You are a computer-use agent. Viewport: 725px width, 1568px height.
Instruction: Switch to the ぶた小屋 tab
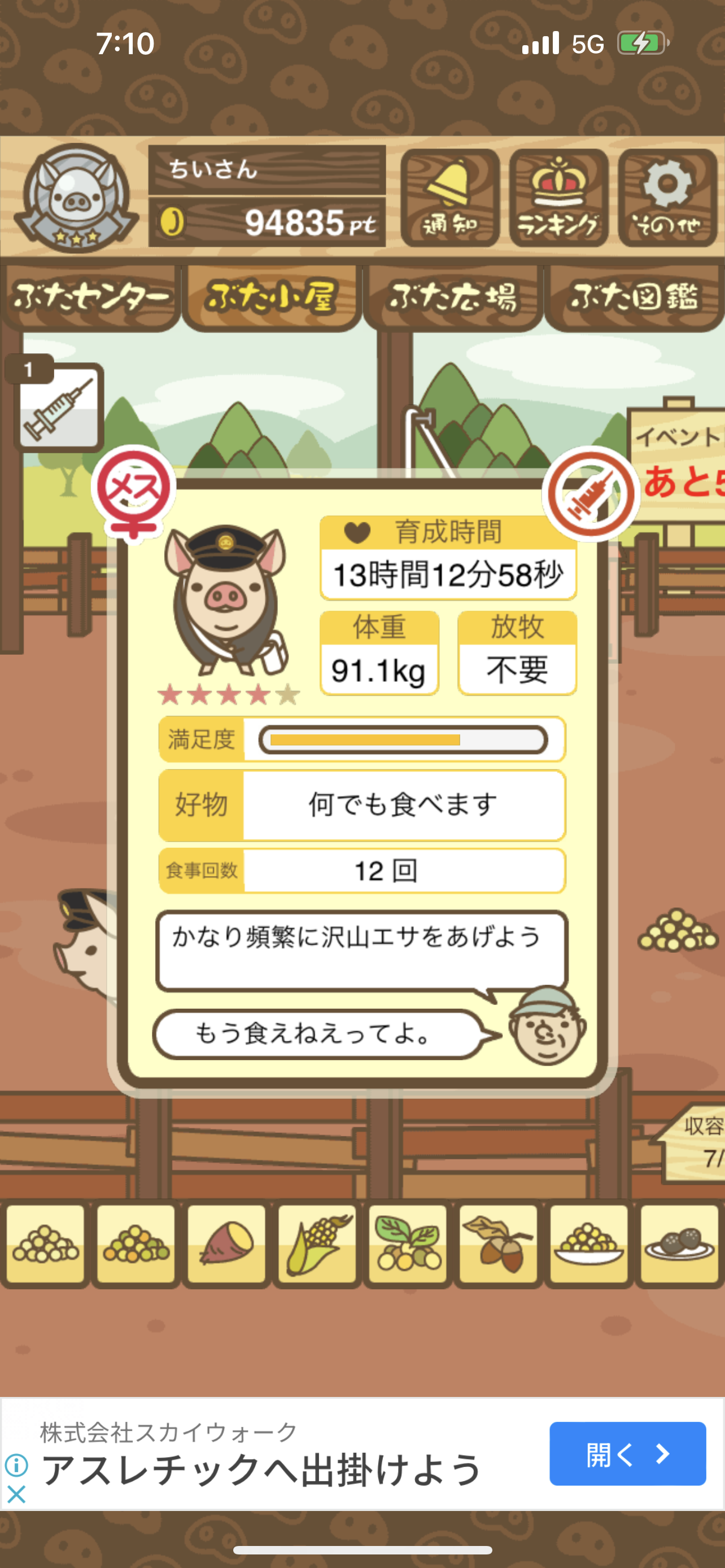(x=272, y=297)
